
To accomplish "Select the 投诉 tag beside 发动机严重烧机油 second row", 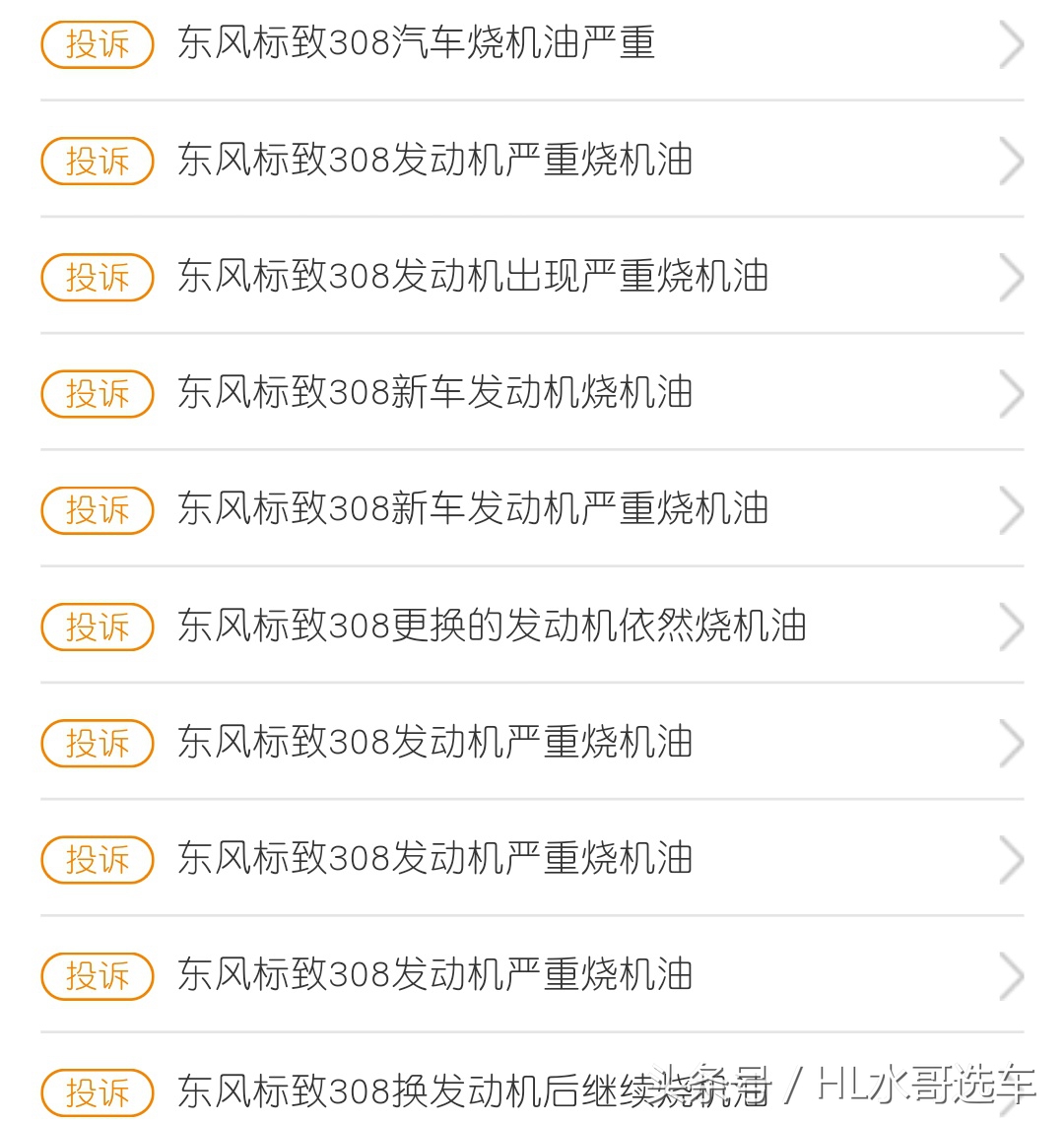I will click(96, 161).
